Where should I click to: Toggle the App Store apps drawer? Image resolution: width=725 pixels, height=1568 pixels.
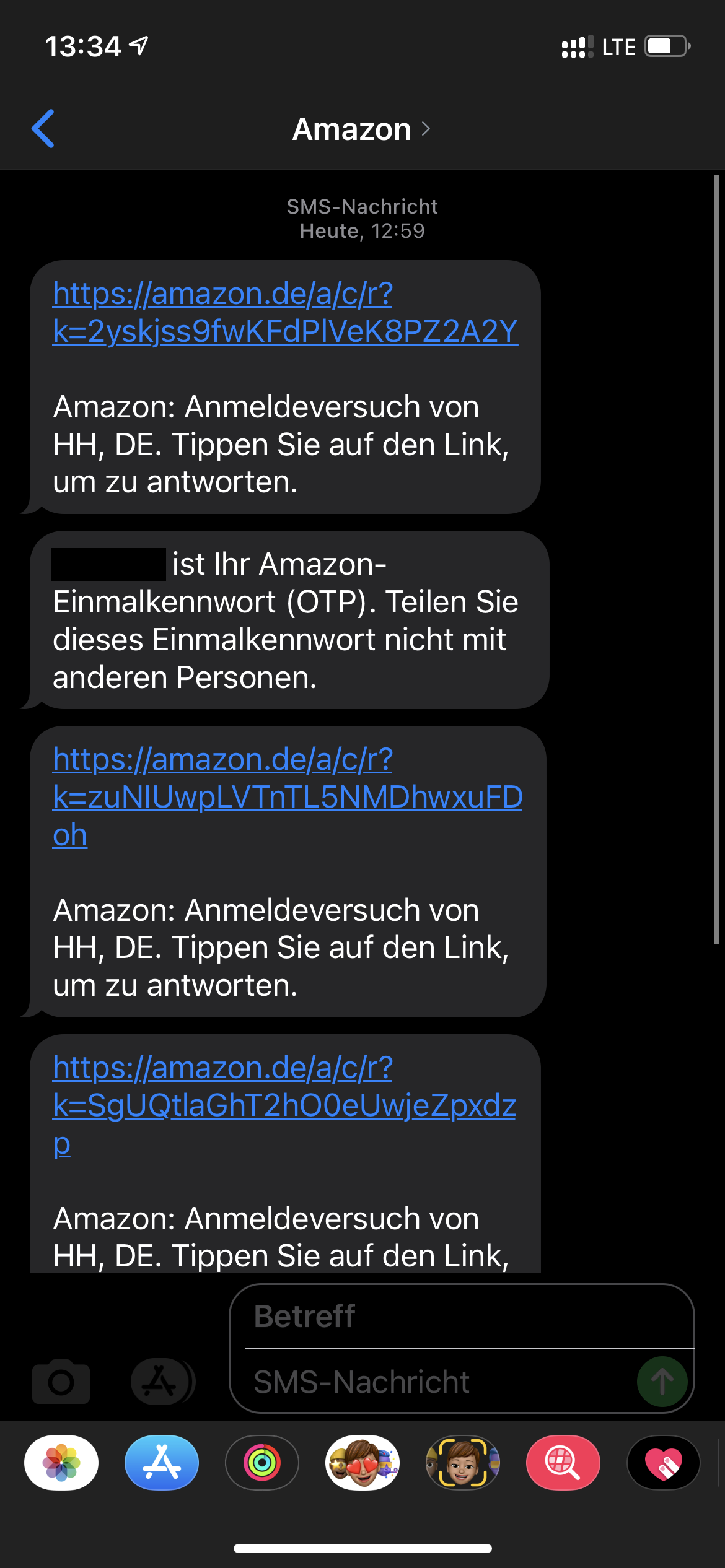point(161,1382)
